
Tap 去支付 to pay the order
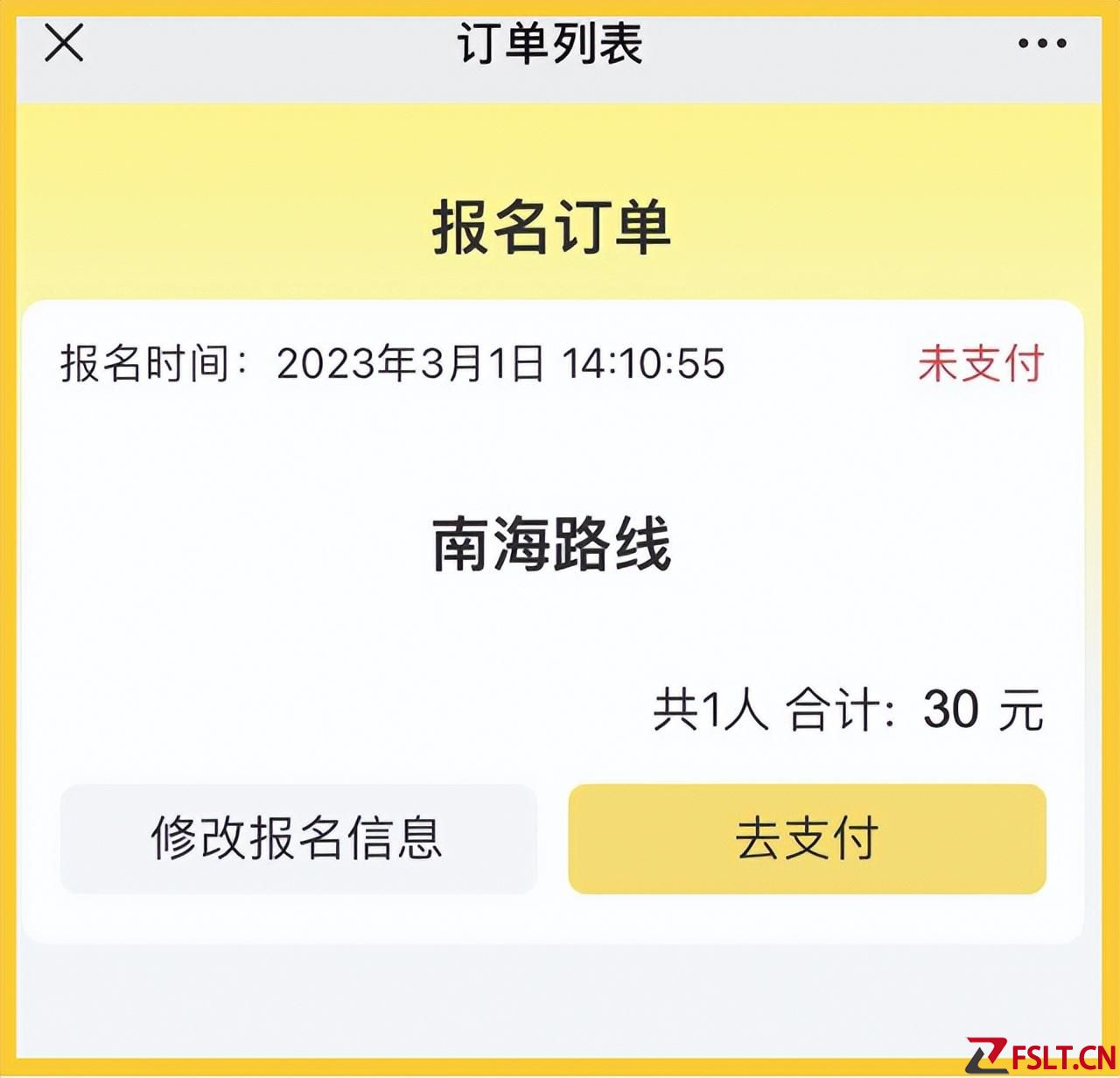click(x=807, y=838)
